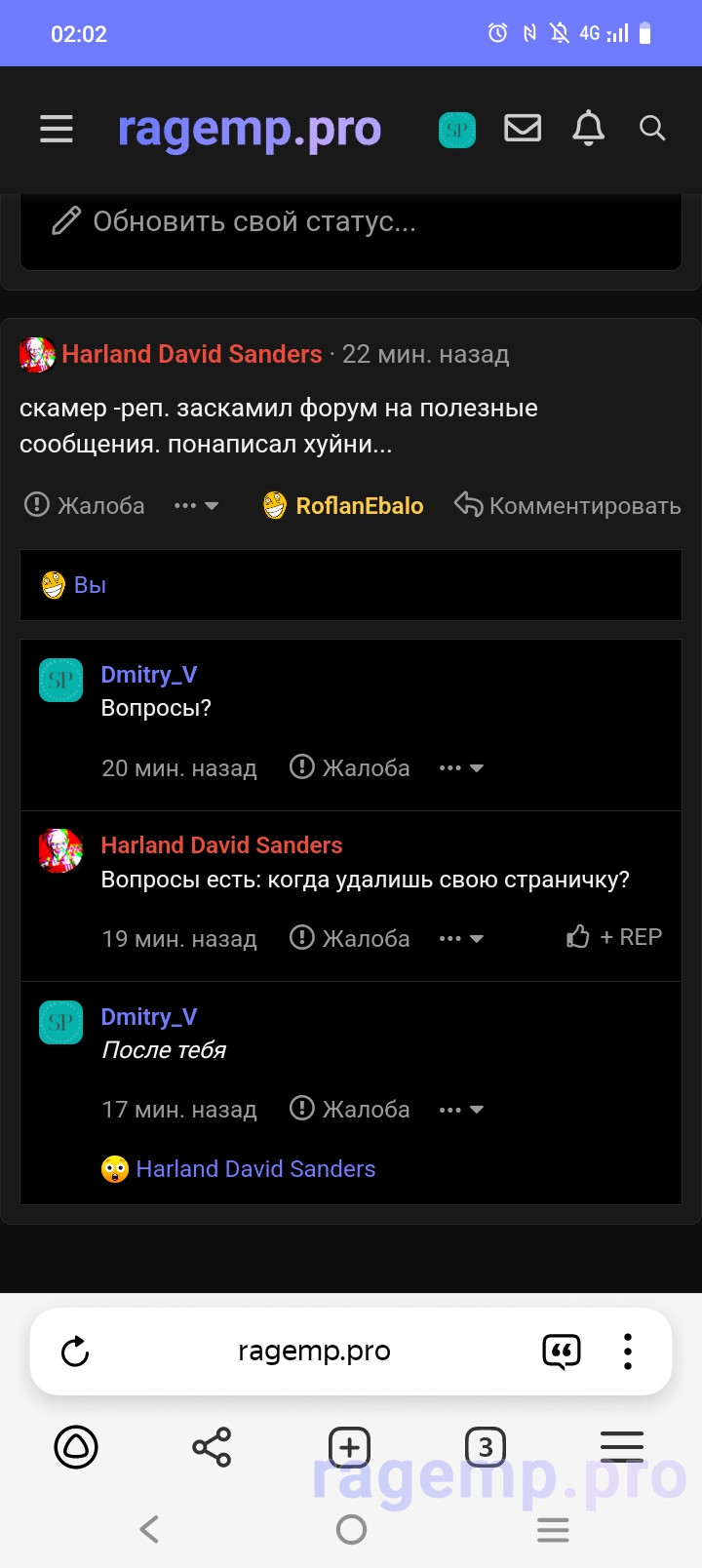Report Dmitry_V's 'После тебя' comment
Screen dimensions: 702x1568
coord(350,1110)
